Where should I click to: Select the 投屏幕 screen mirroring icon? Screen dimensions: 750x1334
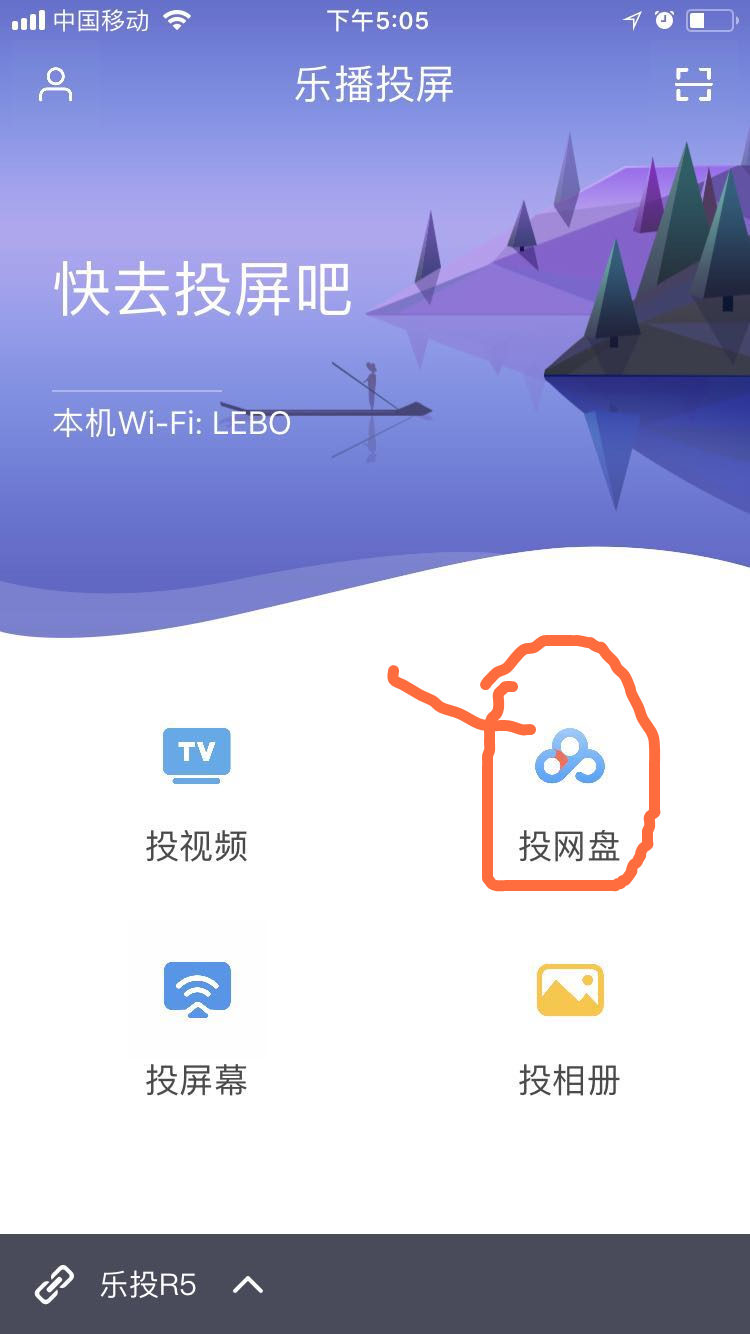click(x=196, y=990)
